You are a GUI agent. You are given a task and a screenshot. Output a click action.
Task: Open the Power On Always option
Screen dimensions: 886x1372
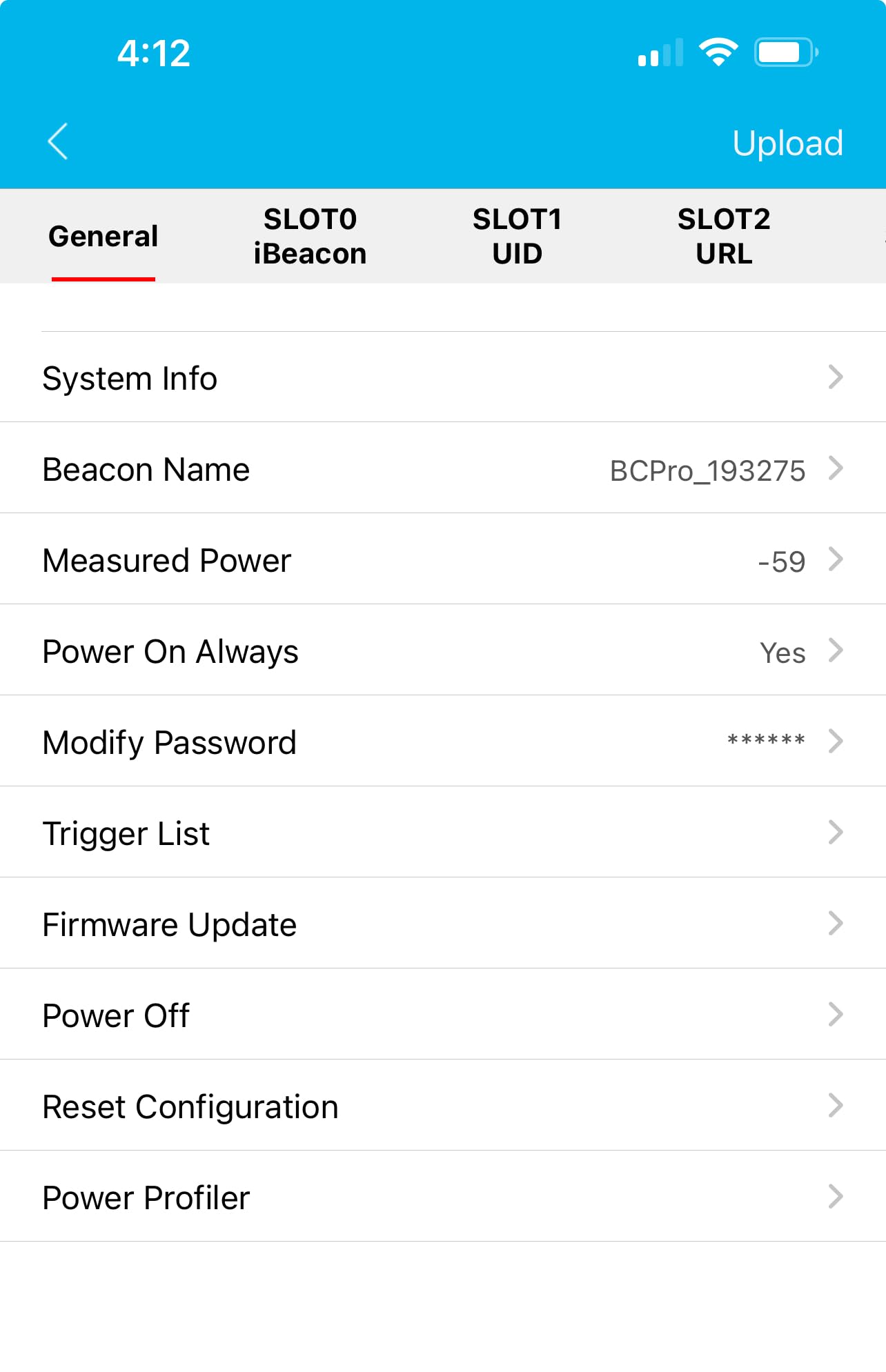pos(442,651)
